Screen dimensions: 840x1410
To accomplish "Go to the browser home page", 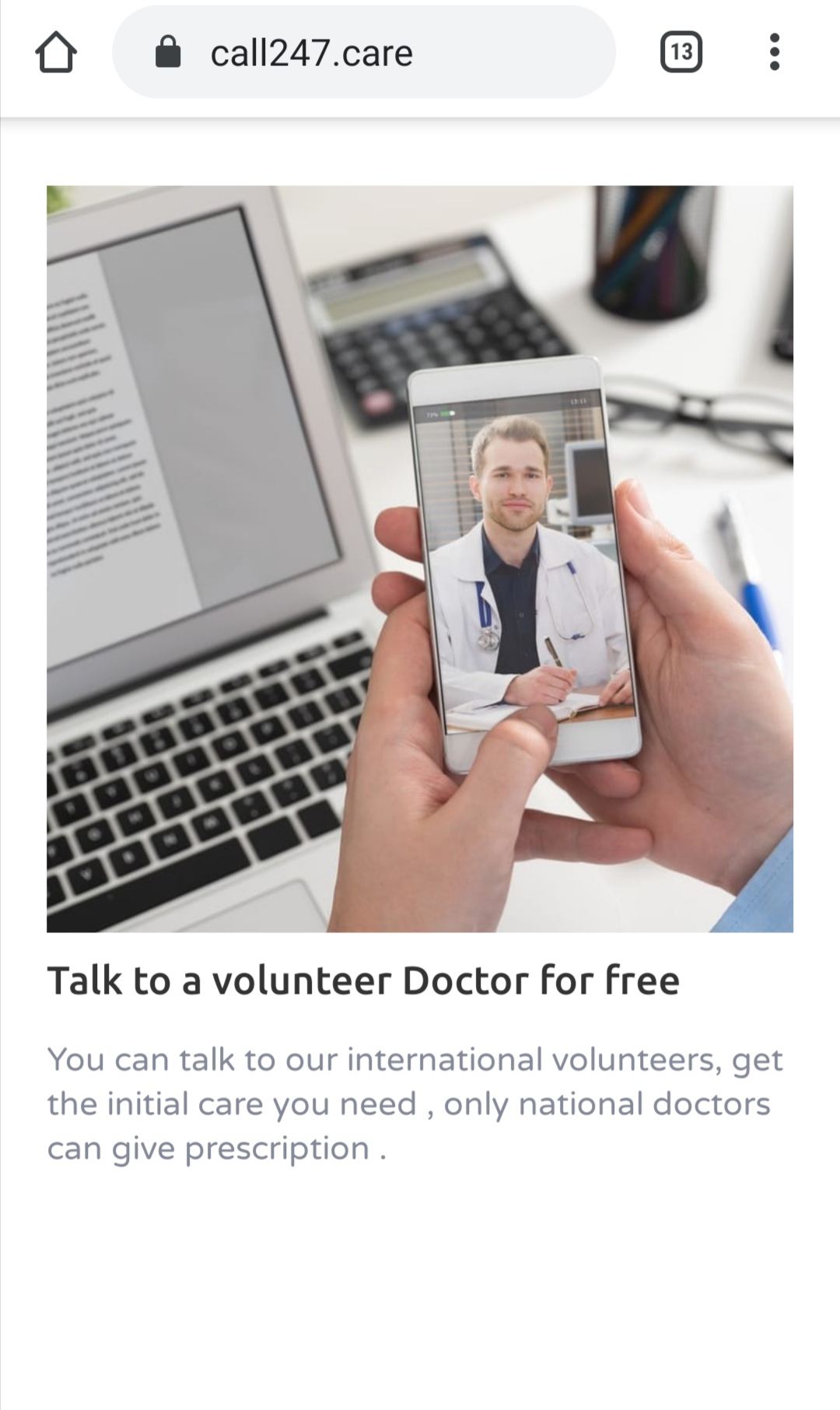I will (x=56, y=53).
